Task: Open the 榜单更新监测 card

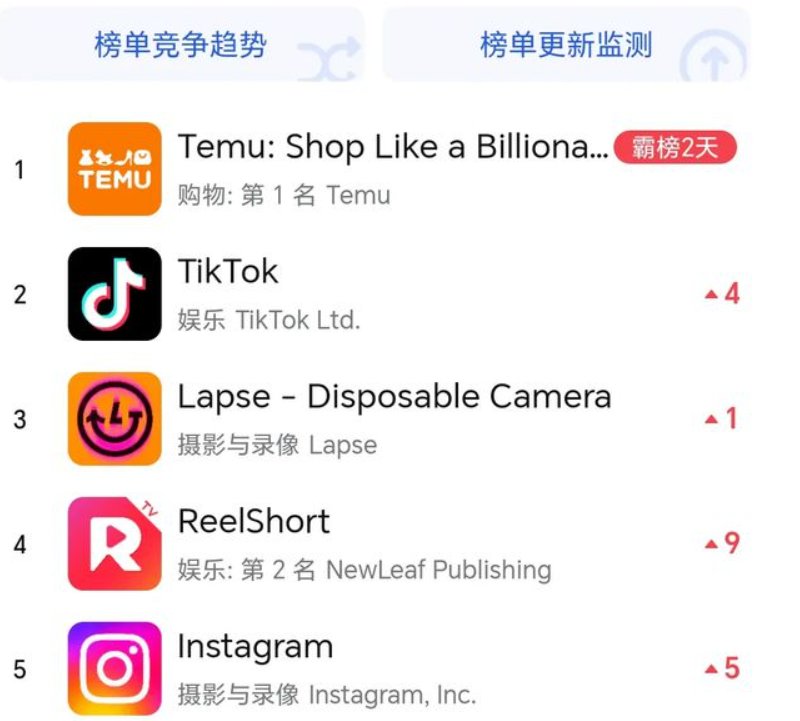Action: (566, 45)
